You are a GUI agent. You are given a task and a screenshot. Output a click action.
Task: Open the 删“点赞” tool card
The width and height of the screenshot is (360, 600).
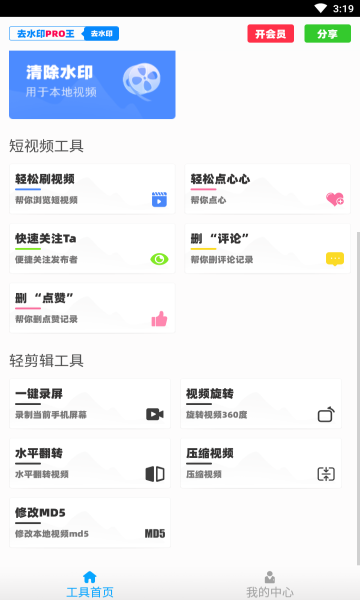click(x=92, y=308)
